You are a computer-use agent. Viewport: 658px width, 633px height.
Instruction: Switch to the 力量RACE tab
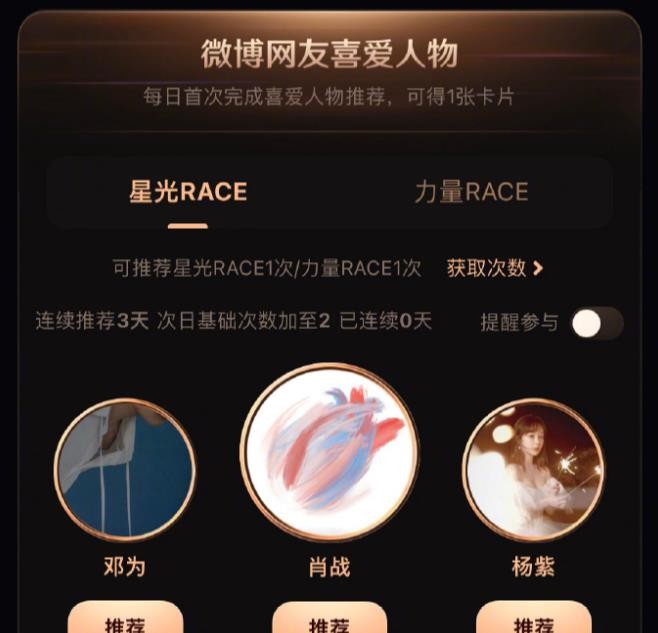coord(471,192)
